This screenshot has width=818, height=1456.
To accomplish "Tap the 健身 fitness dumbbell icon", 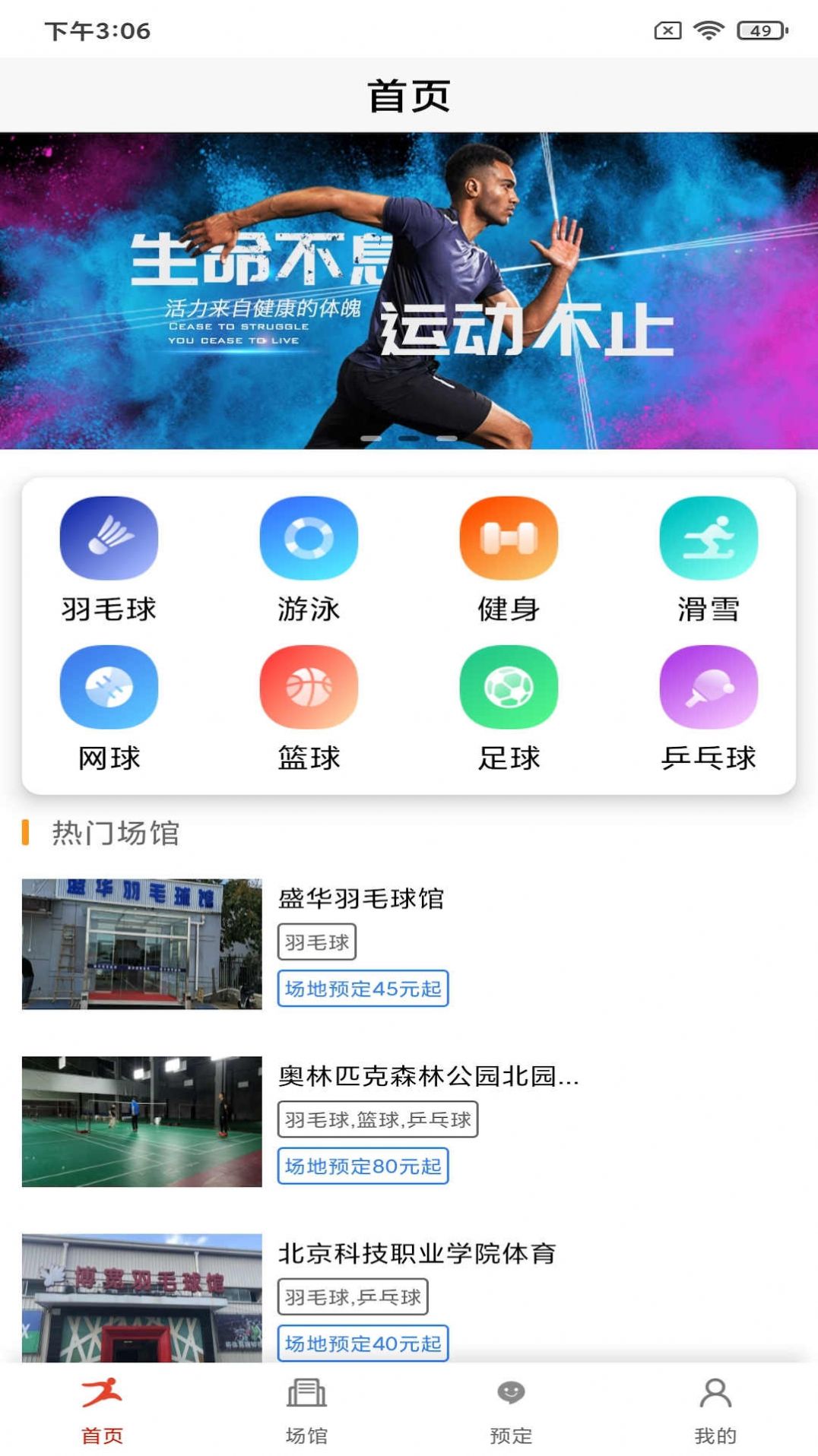I will (x=508, y=537).
